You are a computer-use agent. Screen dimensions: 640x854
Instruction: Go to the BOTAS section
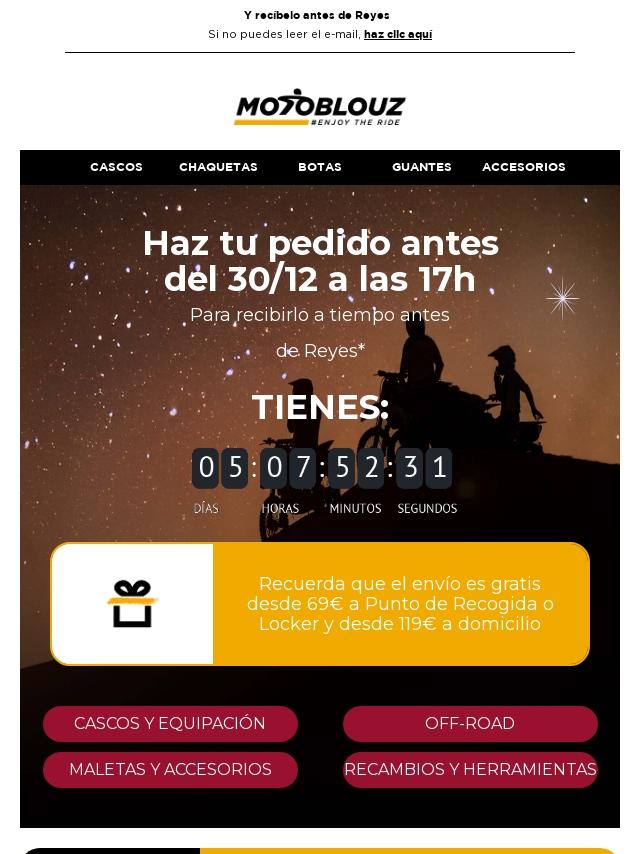(x=320, y=167)
